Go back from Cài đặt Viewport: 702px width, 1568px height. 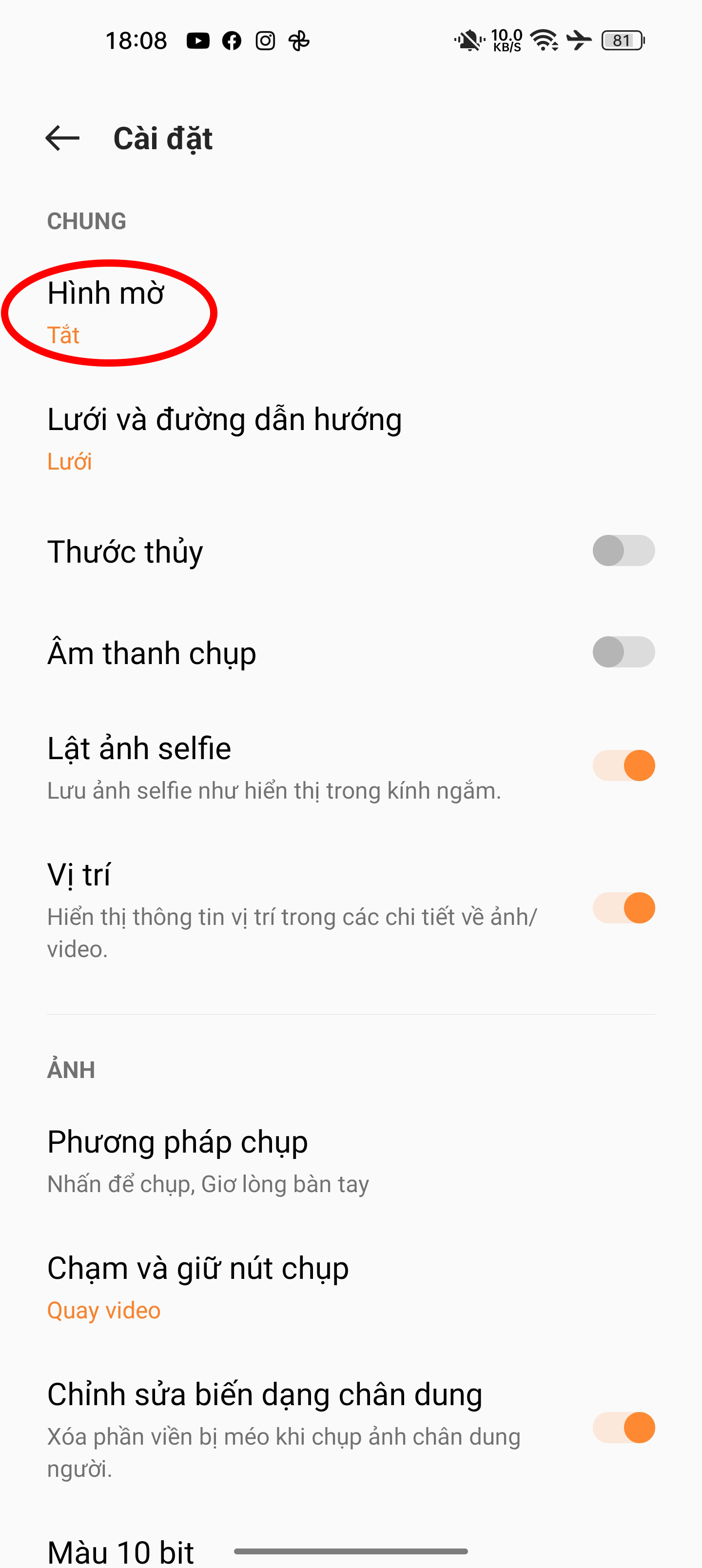(63, 138)
